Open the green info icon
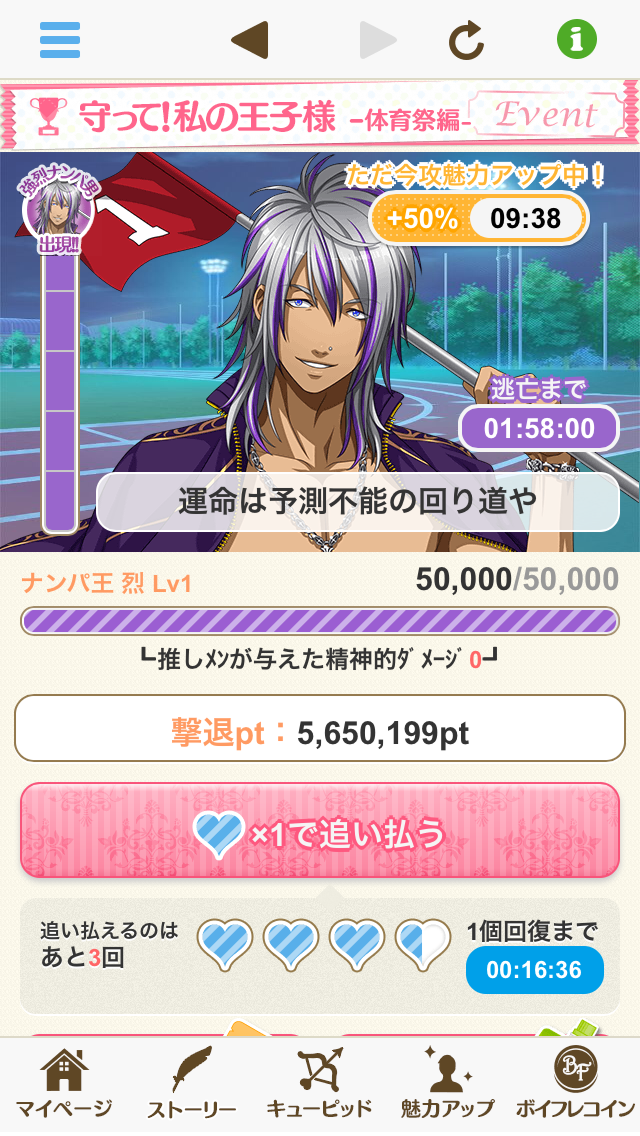Screen dimensions: 640x1136 click(576, 40)
